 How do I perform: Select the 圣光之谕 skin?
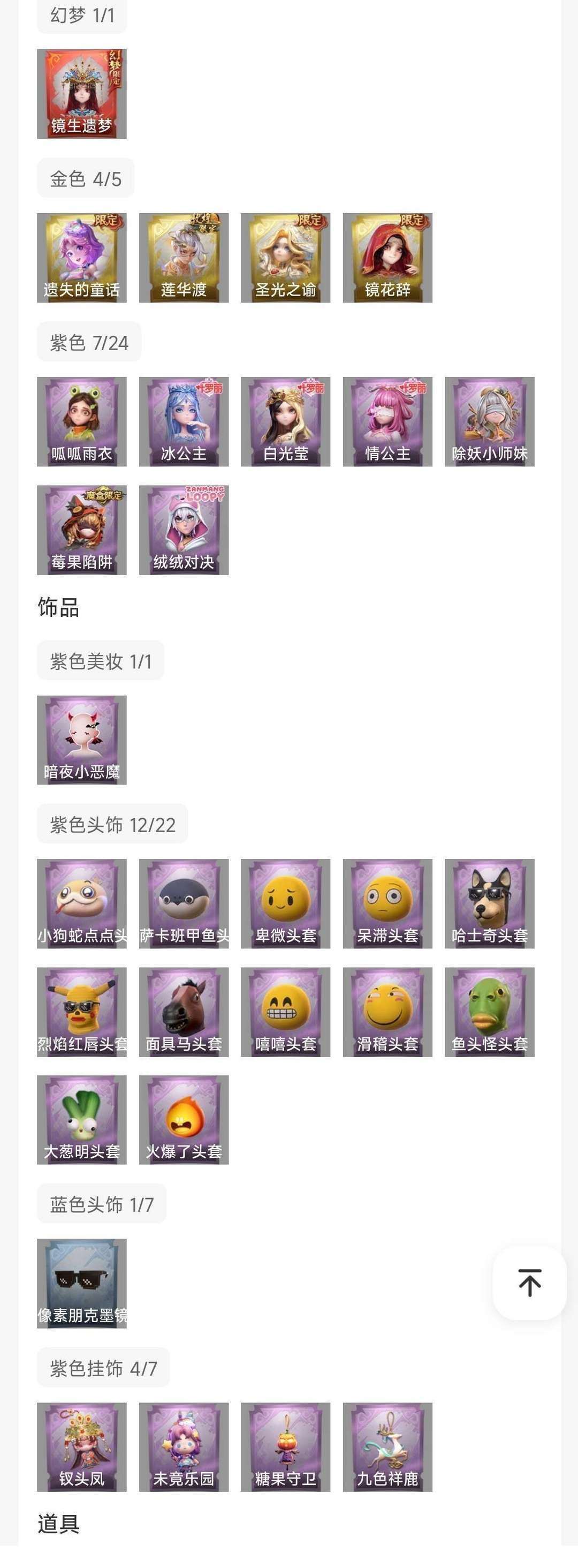point(285,258)
